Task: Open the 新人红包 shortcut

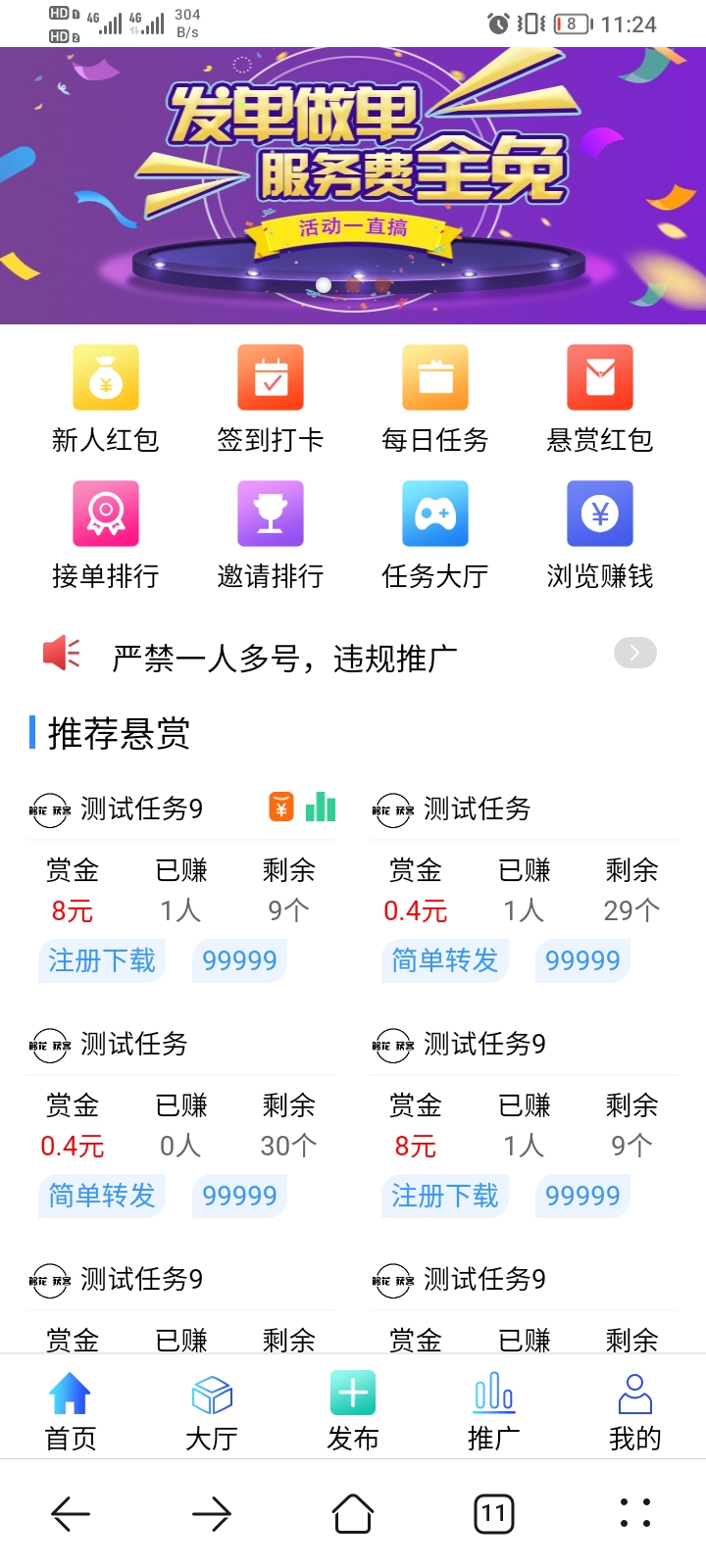Action: [x=106, y=398]
